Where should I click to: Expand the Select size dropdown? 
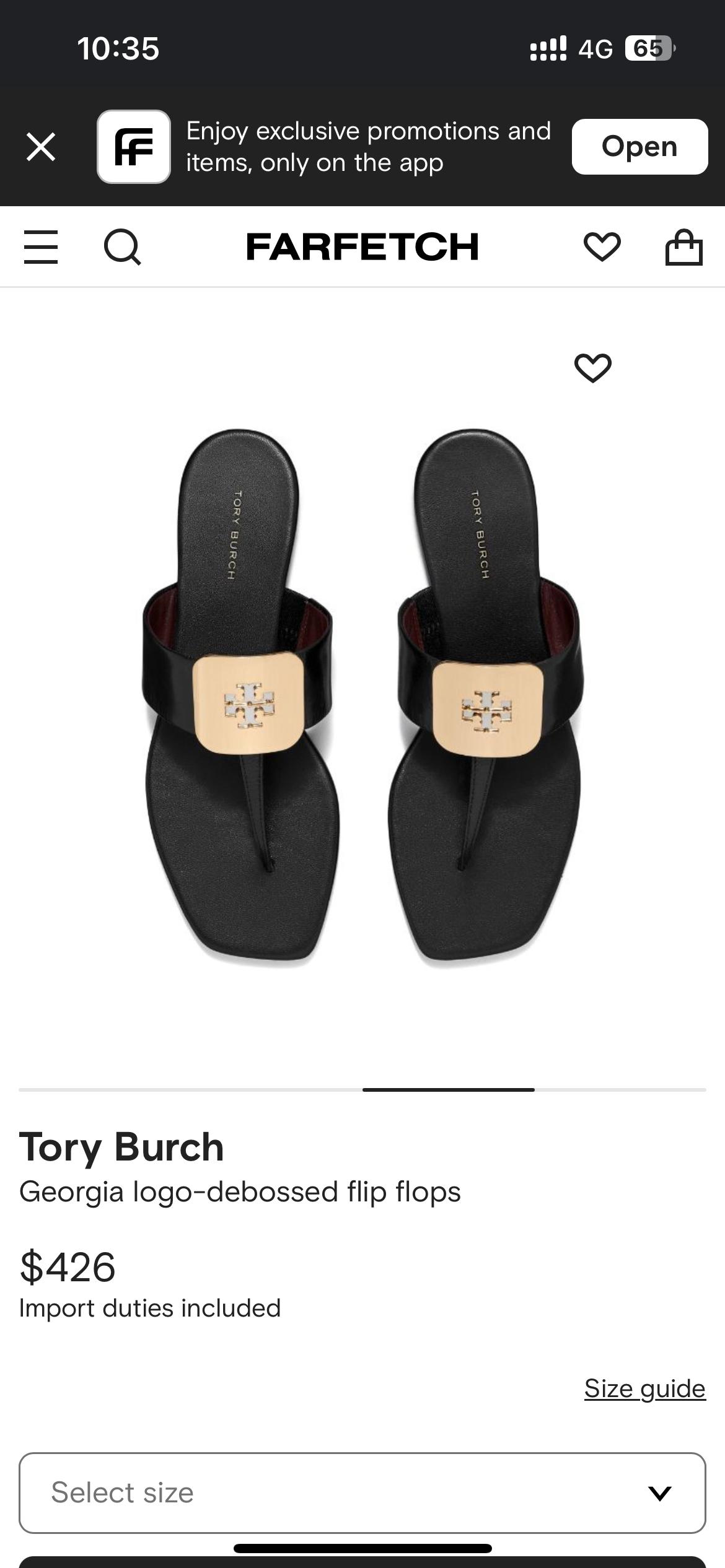click(x=362, y=1492)
